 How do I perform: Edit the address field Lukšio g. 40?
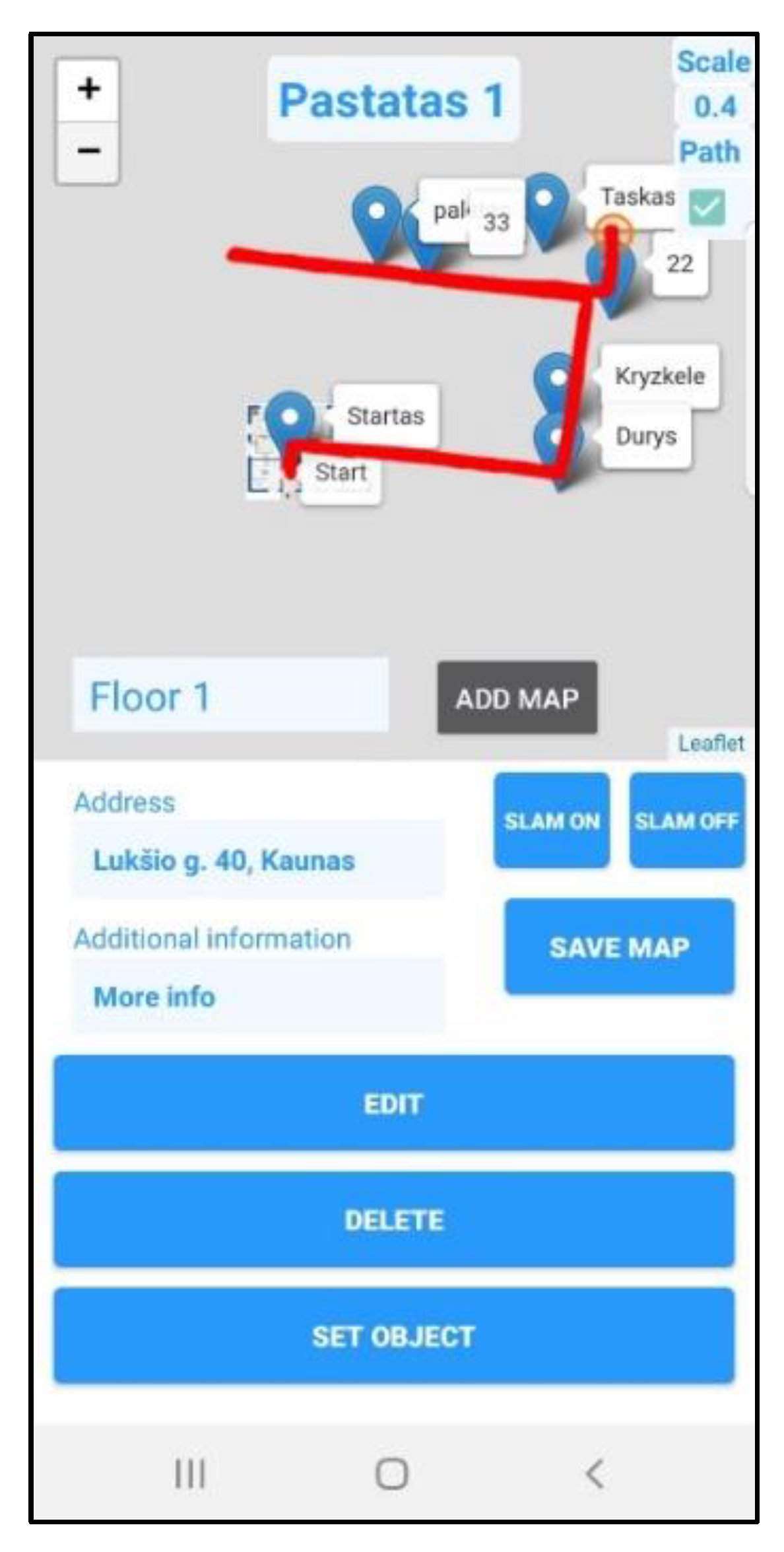coord(257,860)
